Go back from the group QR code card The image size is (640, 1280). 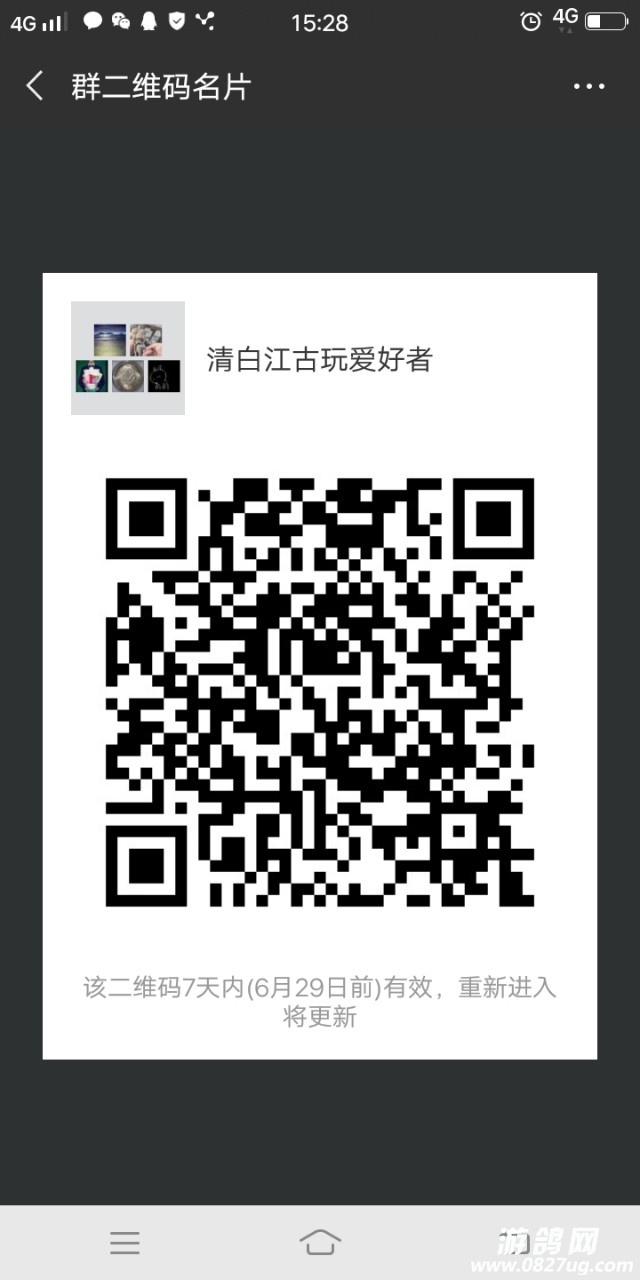(x=35, y=86)
